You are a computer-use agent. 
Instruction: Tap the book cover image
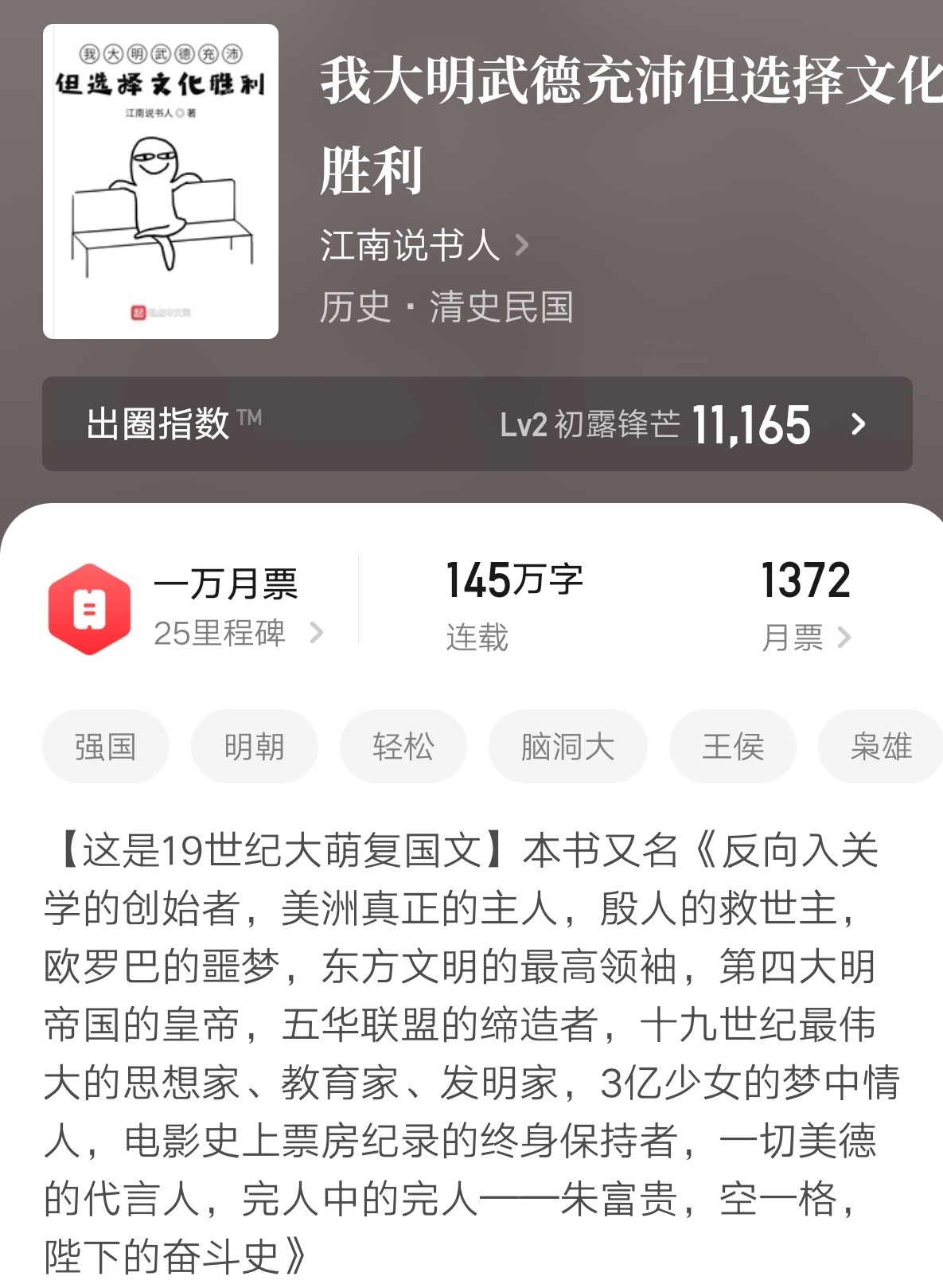(x=161, y=181)
